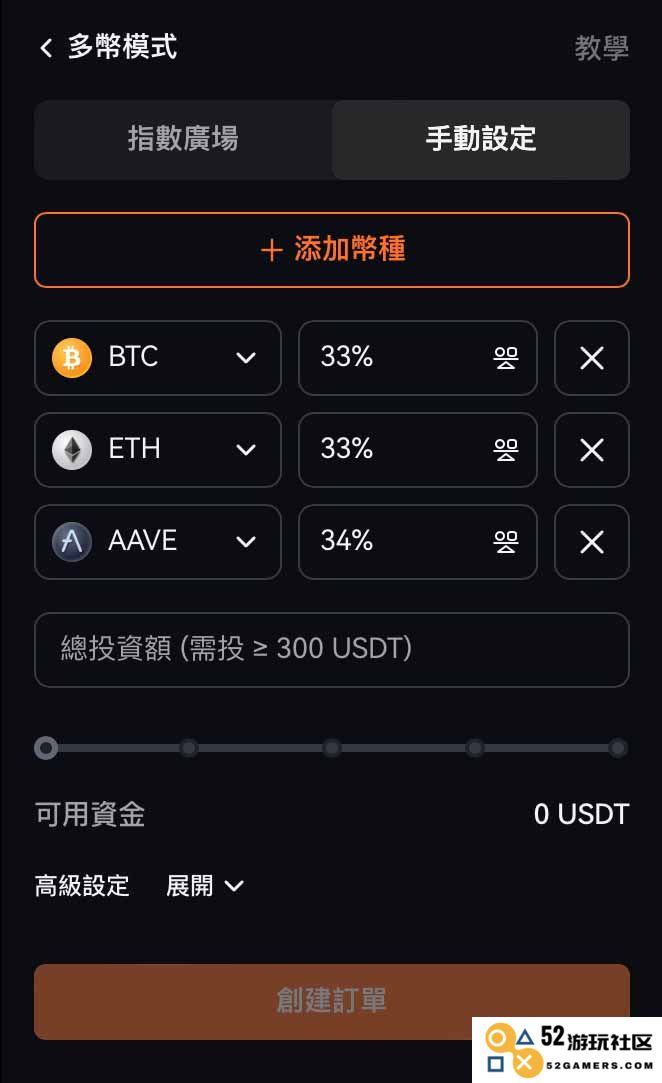
Task: Switch to the 指數廣場 tab
Action: [183, 140]
